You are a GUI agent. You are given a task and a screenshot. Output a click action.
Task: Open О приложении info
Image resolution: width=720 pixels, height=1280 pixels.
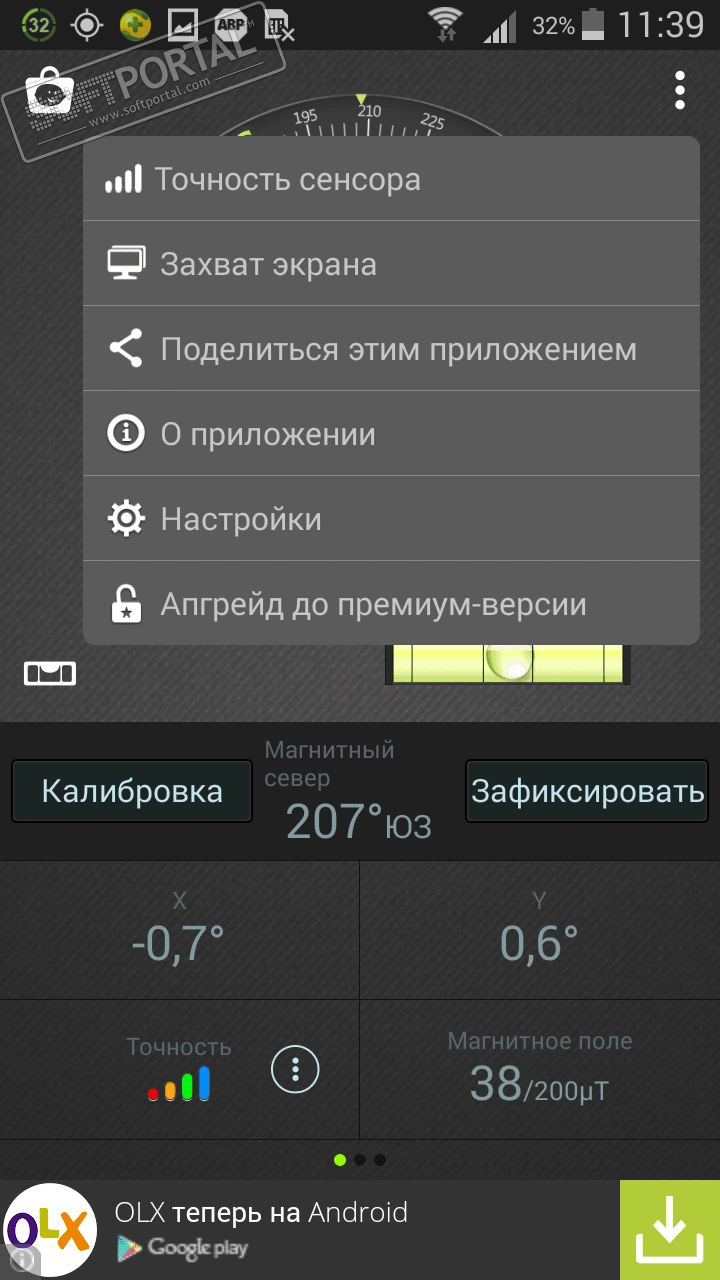[x=390, y=435]
